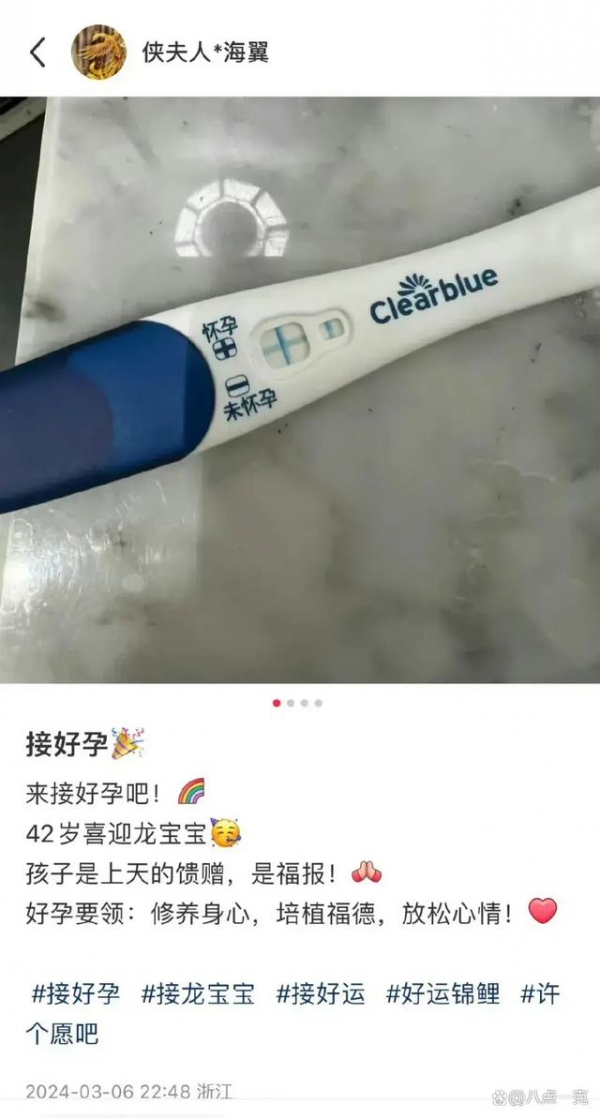Go back using the top-left arrow

tap(38, 52)
